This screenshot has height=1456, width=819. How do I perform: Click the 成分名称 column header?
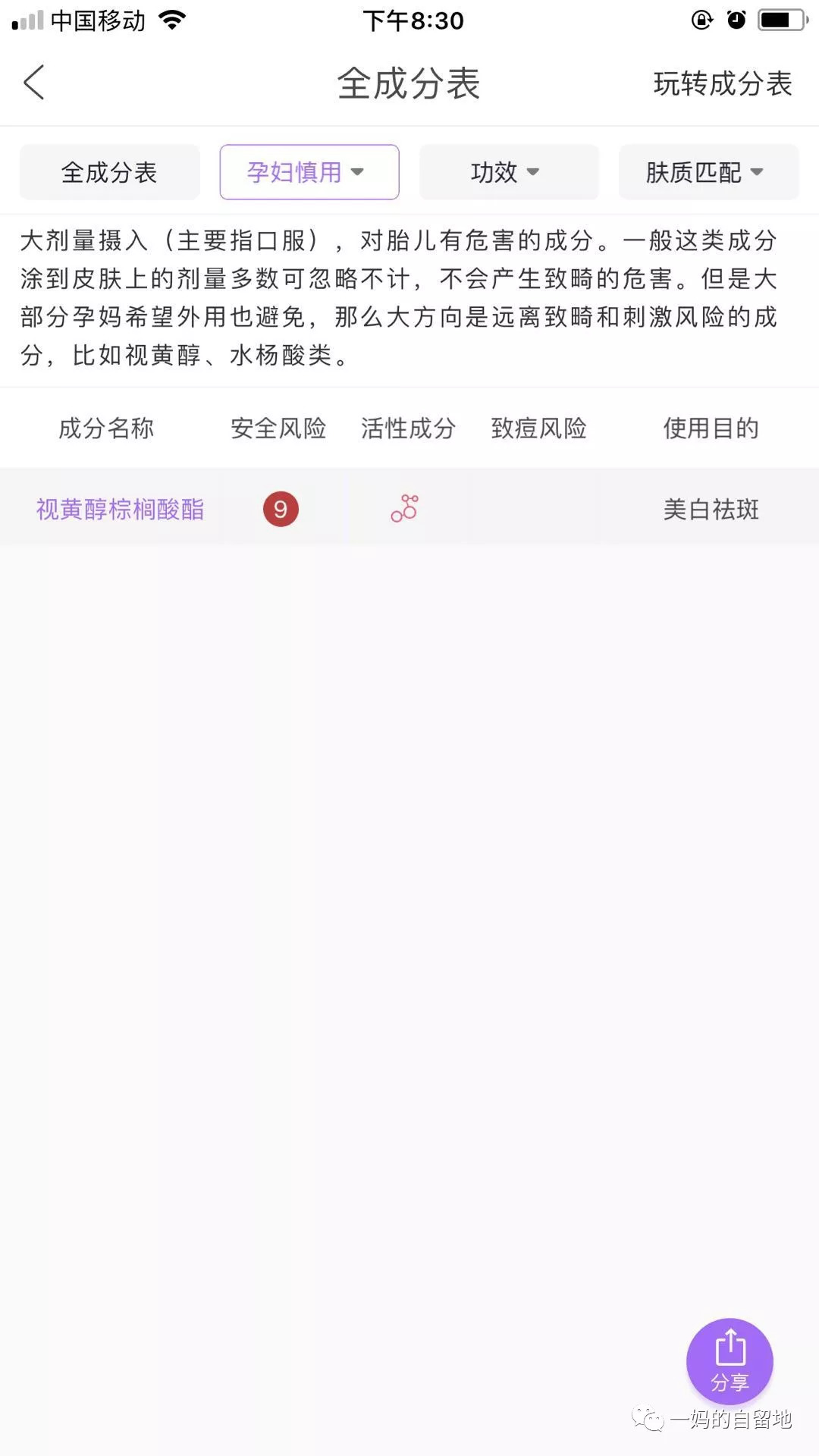(107, 428)
